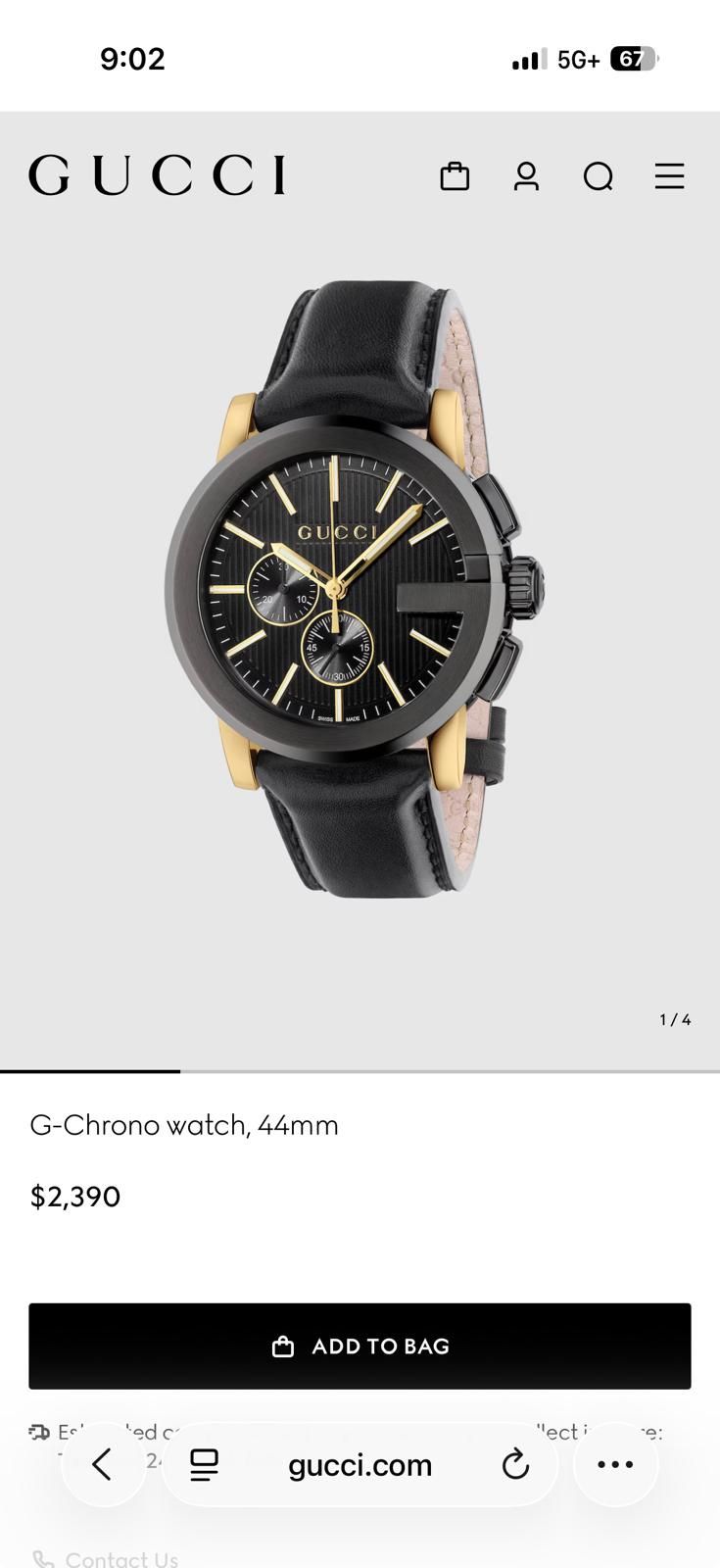The image size is (720, 1568).
Task: Tap the page view icon beside address bar
Action: (x=202, y=1464)
